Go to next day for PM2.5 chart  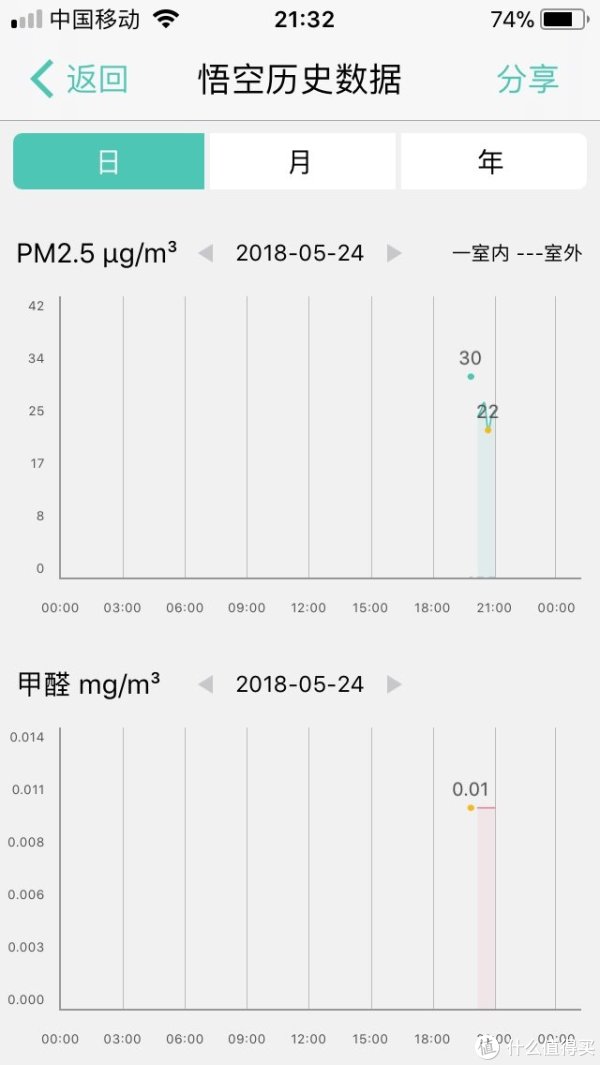pos(394,254)
